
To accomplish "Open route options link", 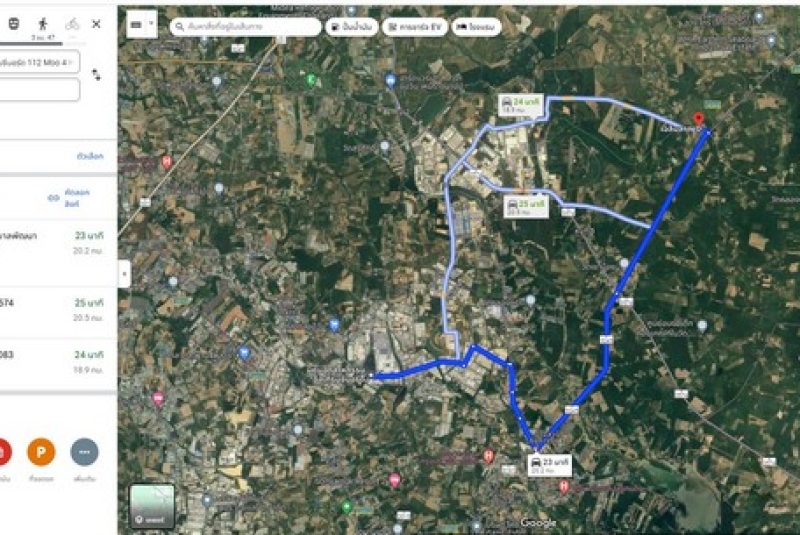I will pos(90,157).
